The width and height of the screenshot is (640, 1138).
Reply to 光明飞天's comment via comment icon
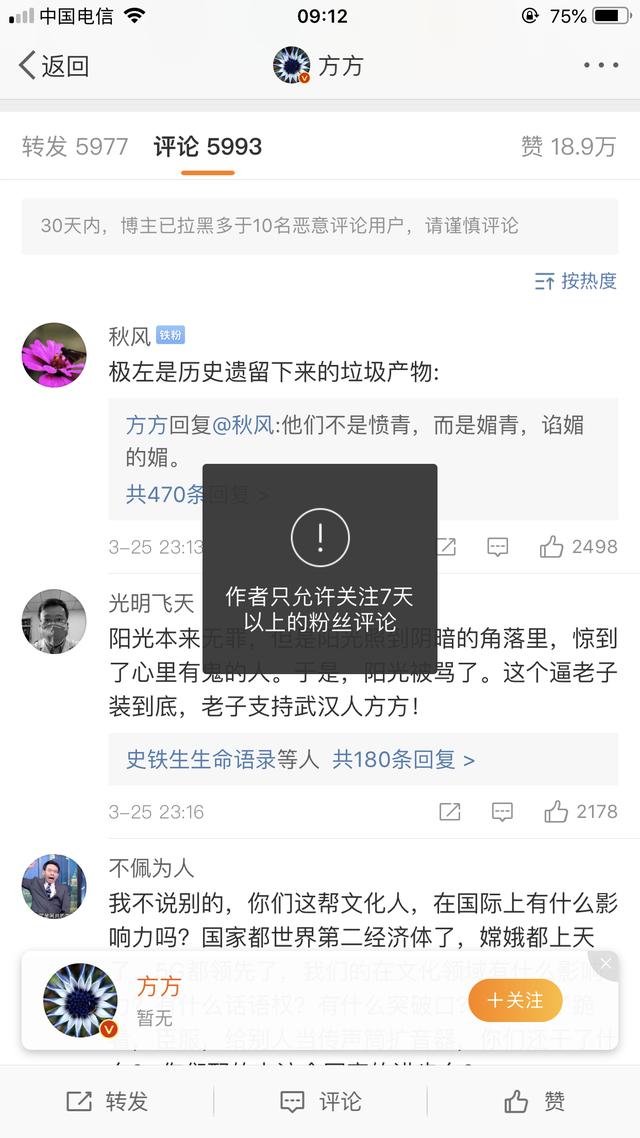click(502, 812)
